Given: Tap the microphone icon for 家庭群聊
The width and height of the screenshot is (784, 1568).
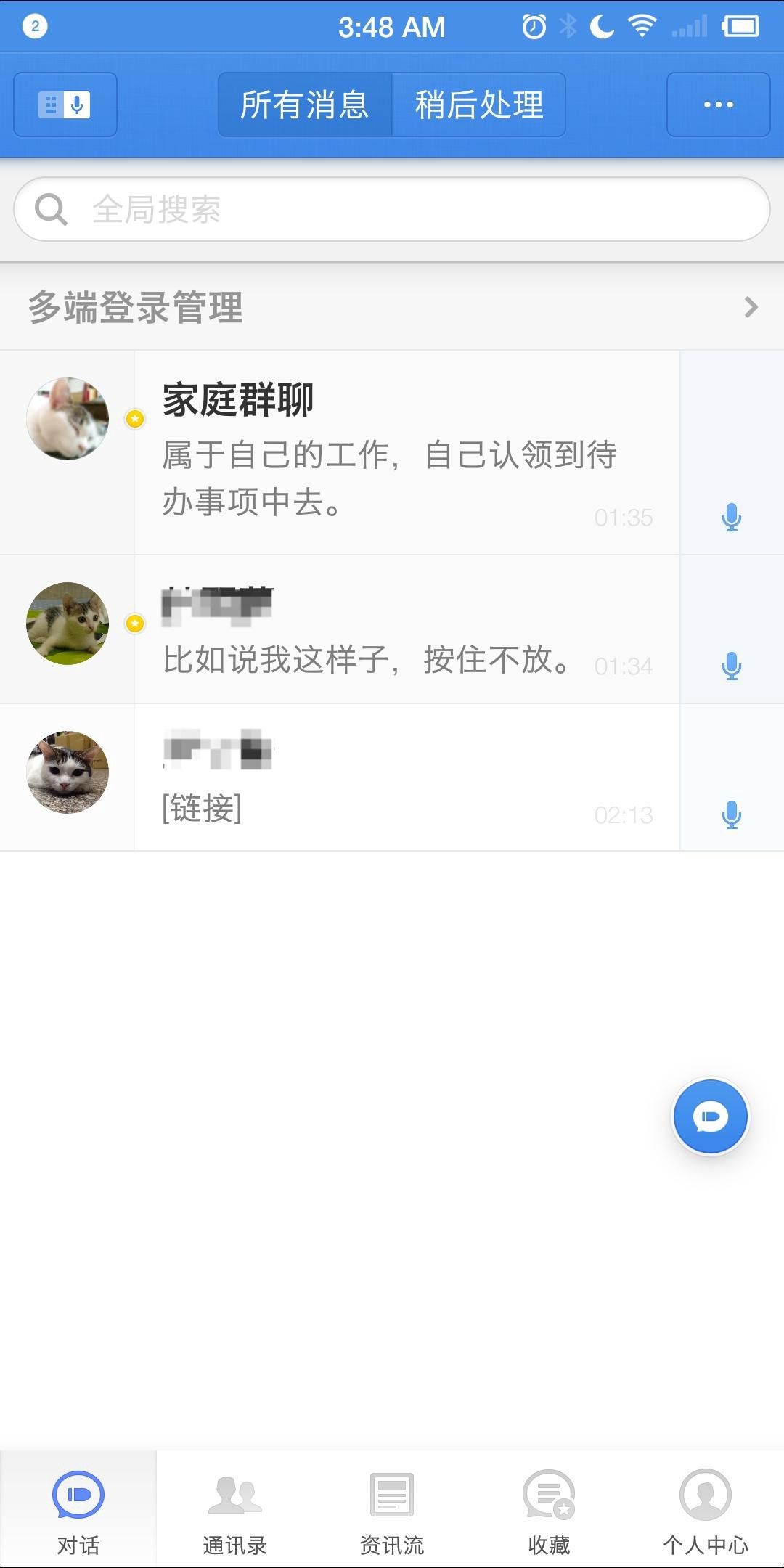Looking at the screenshot, I should click(x=732, y=517).
